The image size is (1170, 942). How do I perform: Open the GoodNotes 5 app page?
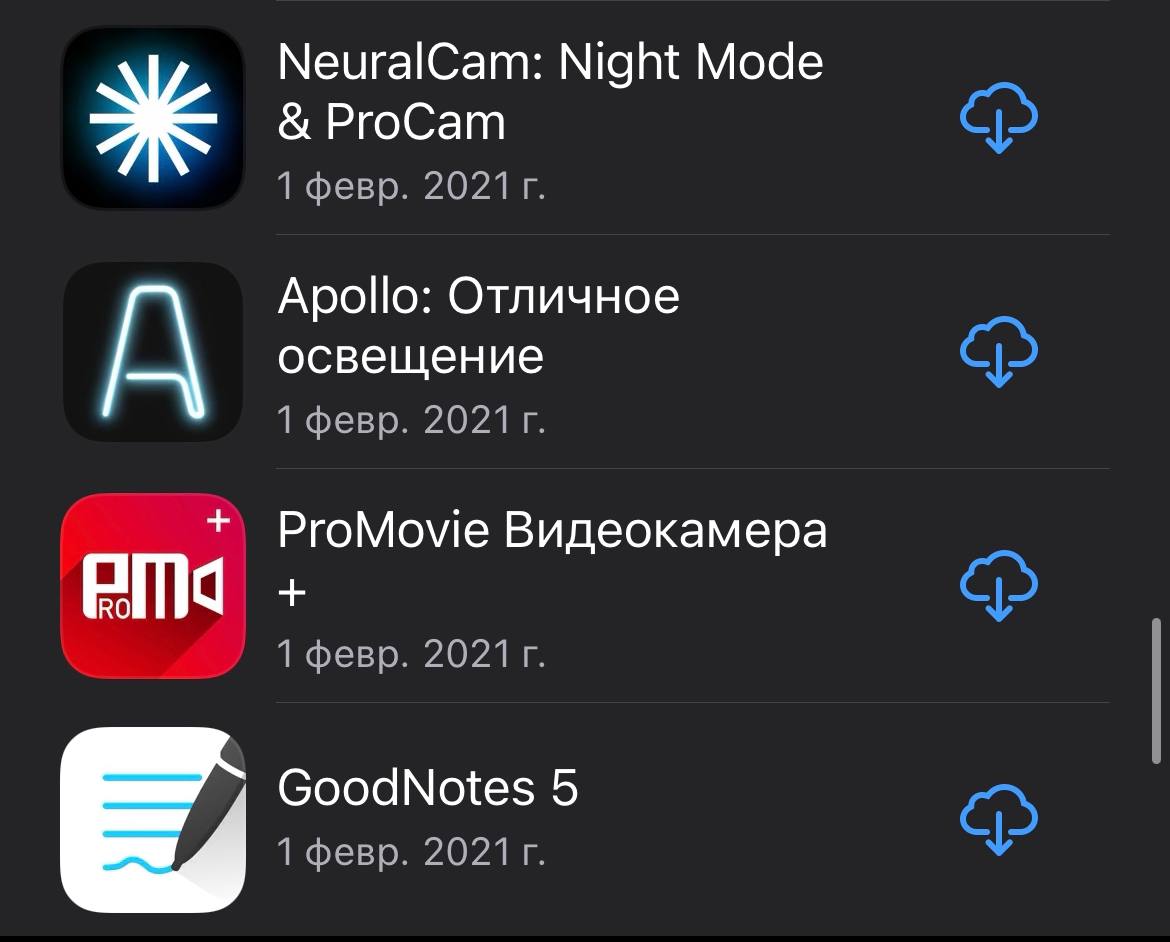[428, 788]
